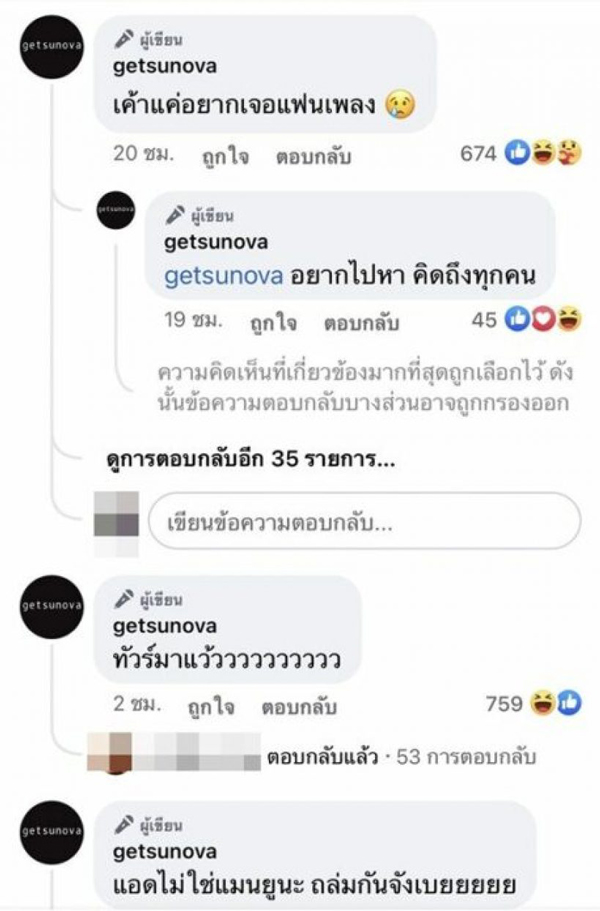Reply to the comment 'อยากไปหา คิดถึงทุกคน'
This screenshot has width=600, height=911.
point(361,324)
